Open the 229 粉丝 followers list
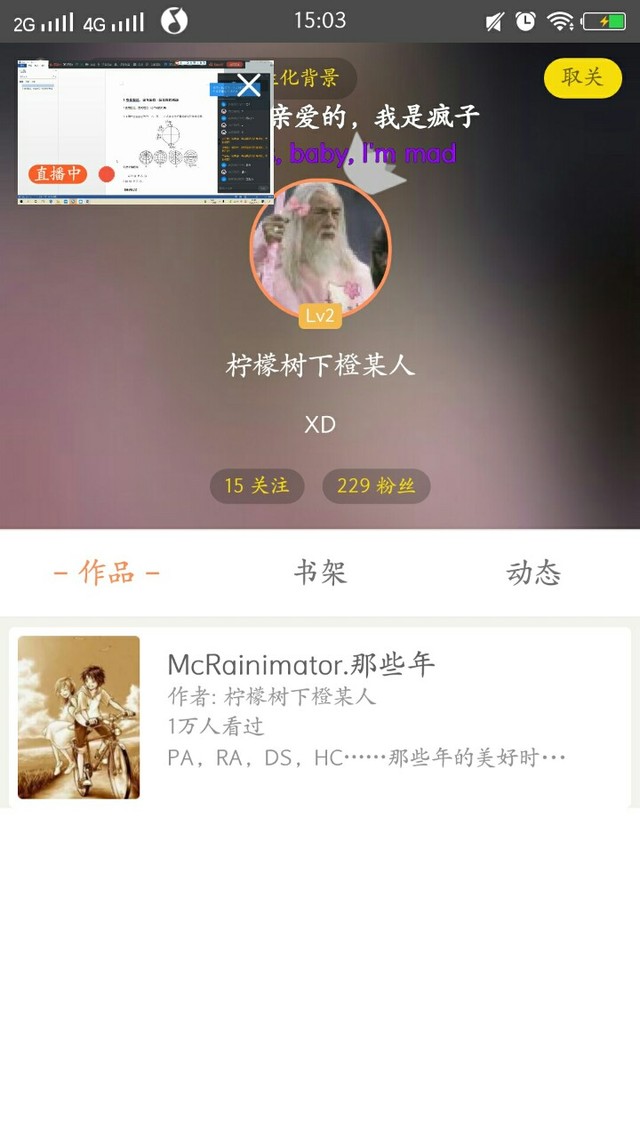The image size is (640, 1138). [376, 486]
